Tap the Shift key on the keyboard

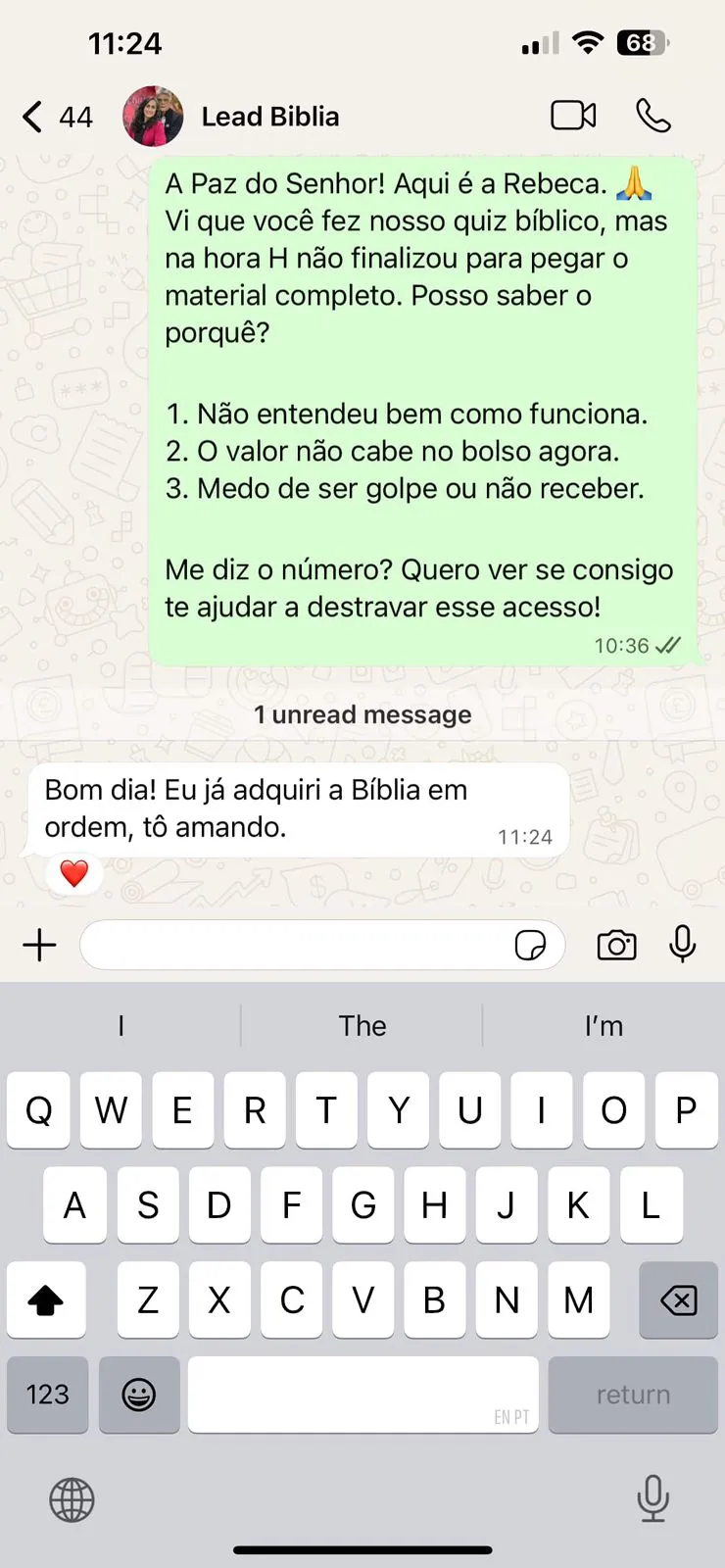[46, 1300]
